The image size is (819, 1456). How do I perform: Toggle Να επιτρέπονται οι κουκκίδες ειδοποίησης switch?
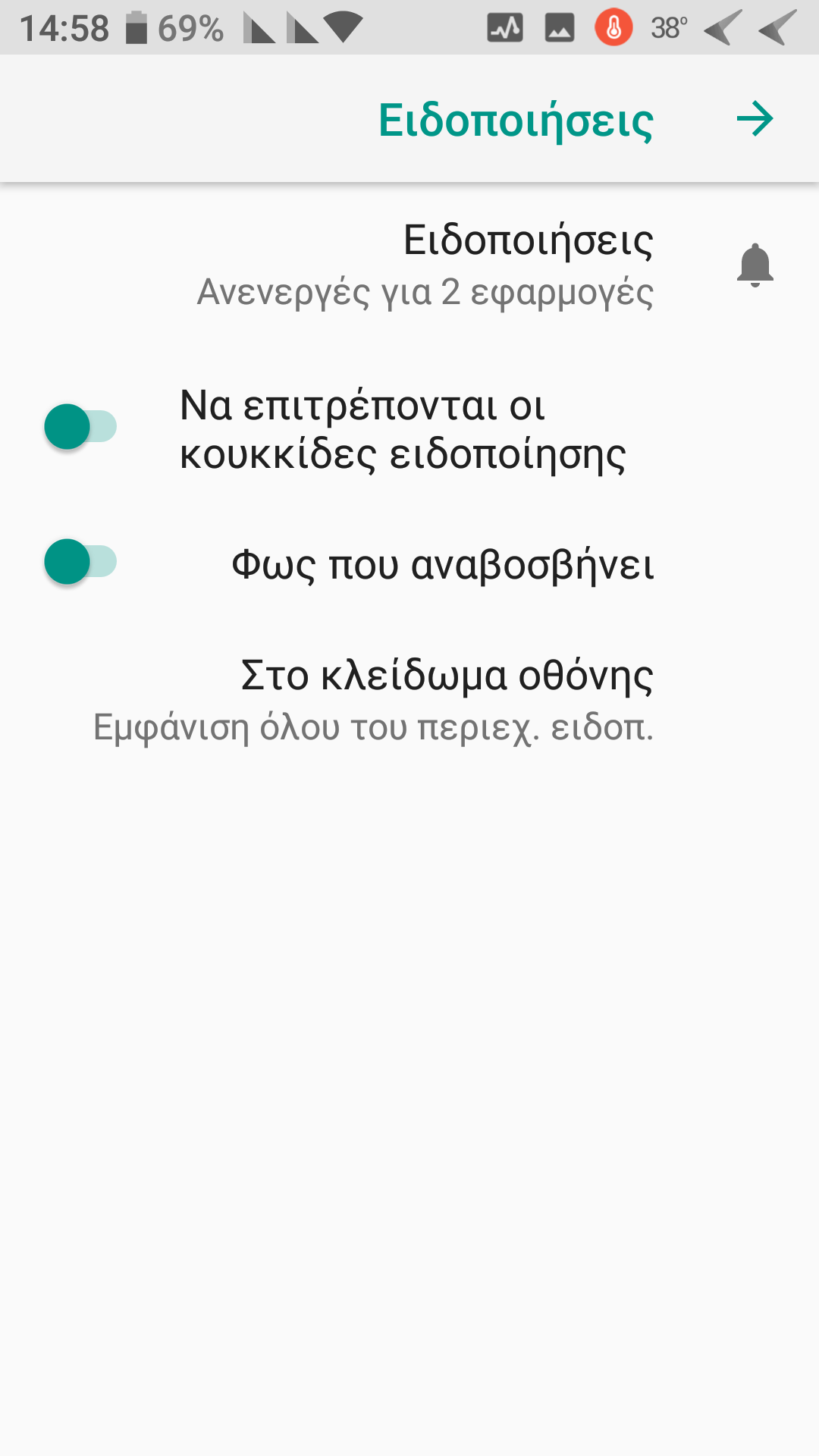(x=80, y=427)
